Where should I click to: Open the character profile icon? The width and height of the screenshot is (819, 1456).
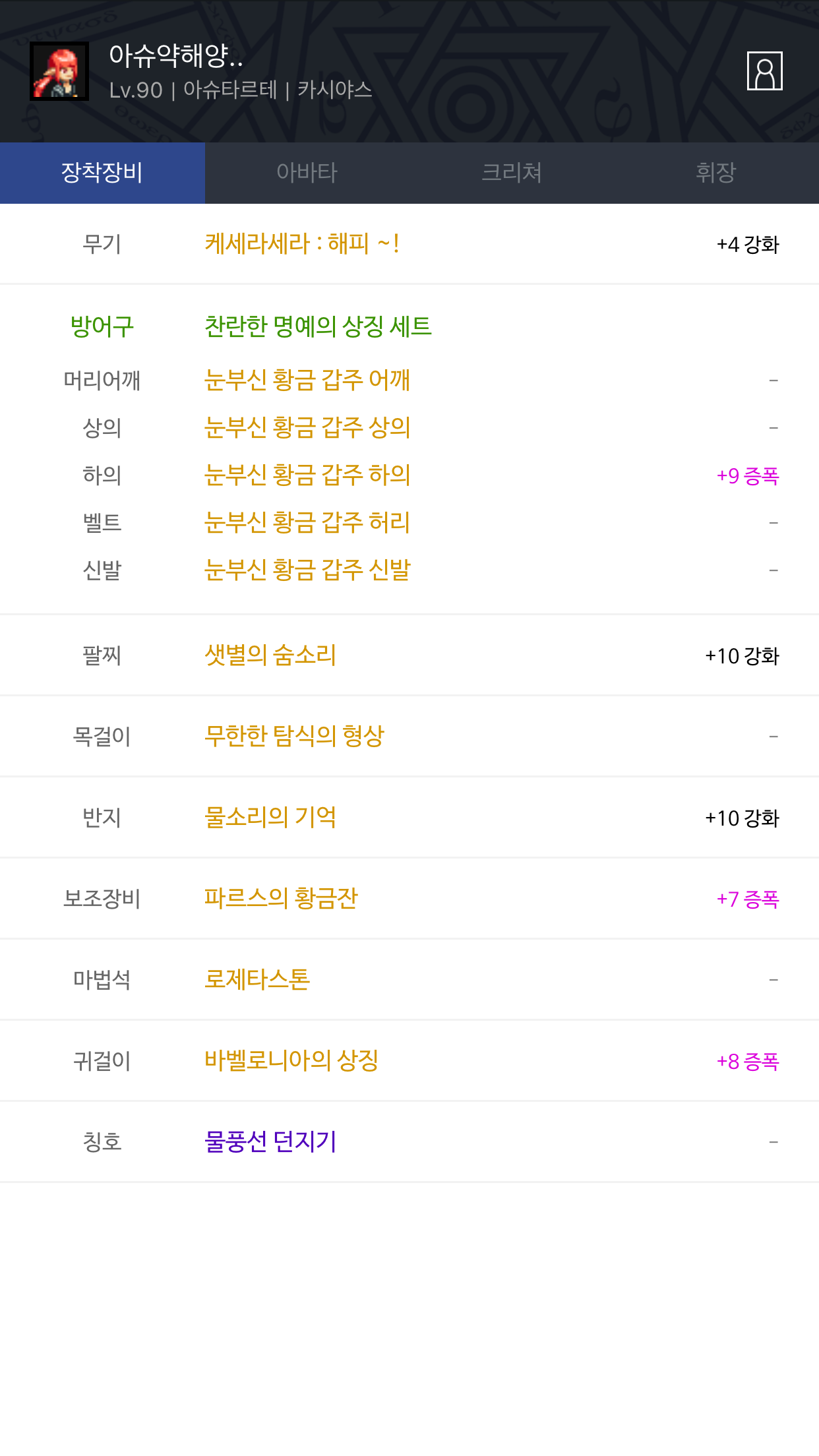764,71
